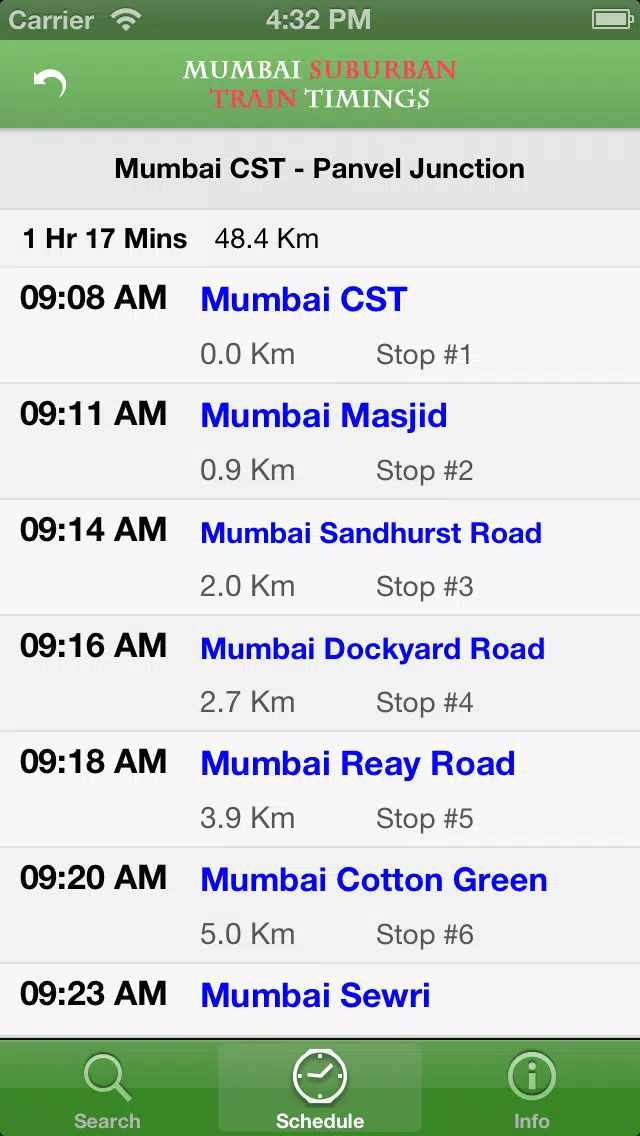The width and height of the screenshot is (640, 1136).
Task: Go back using the return arrow
Action: 50,84
